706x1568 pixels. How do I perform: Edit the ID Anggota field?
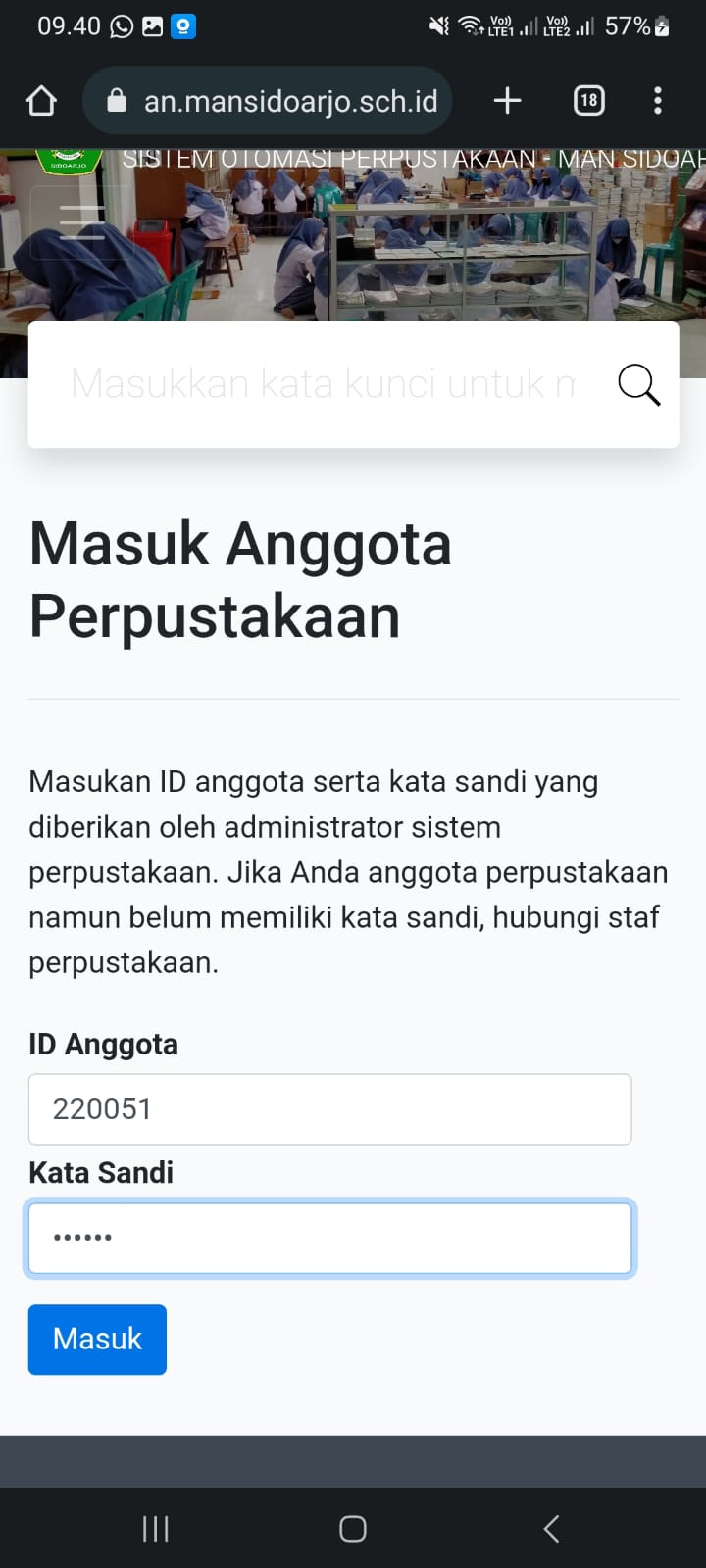pos(329,1109)
